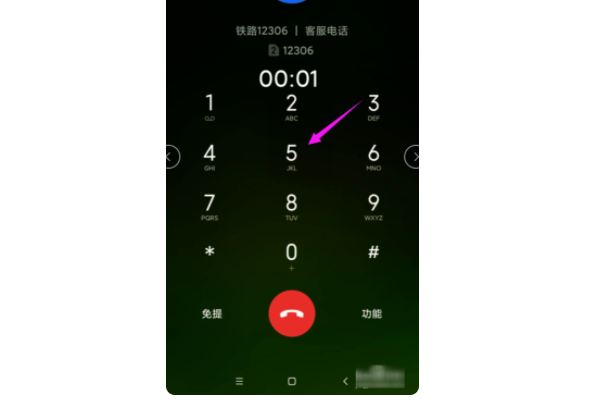
Task: Open recent apps from navigation bar
Action: pos(239,381)
